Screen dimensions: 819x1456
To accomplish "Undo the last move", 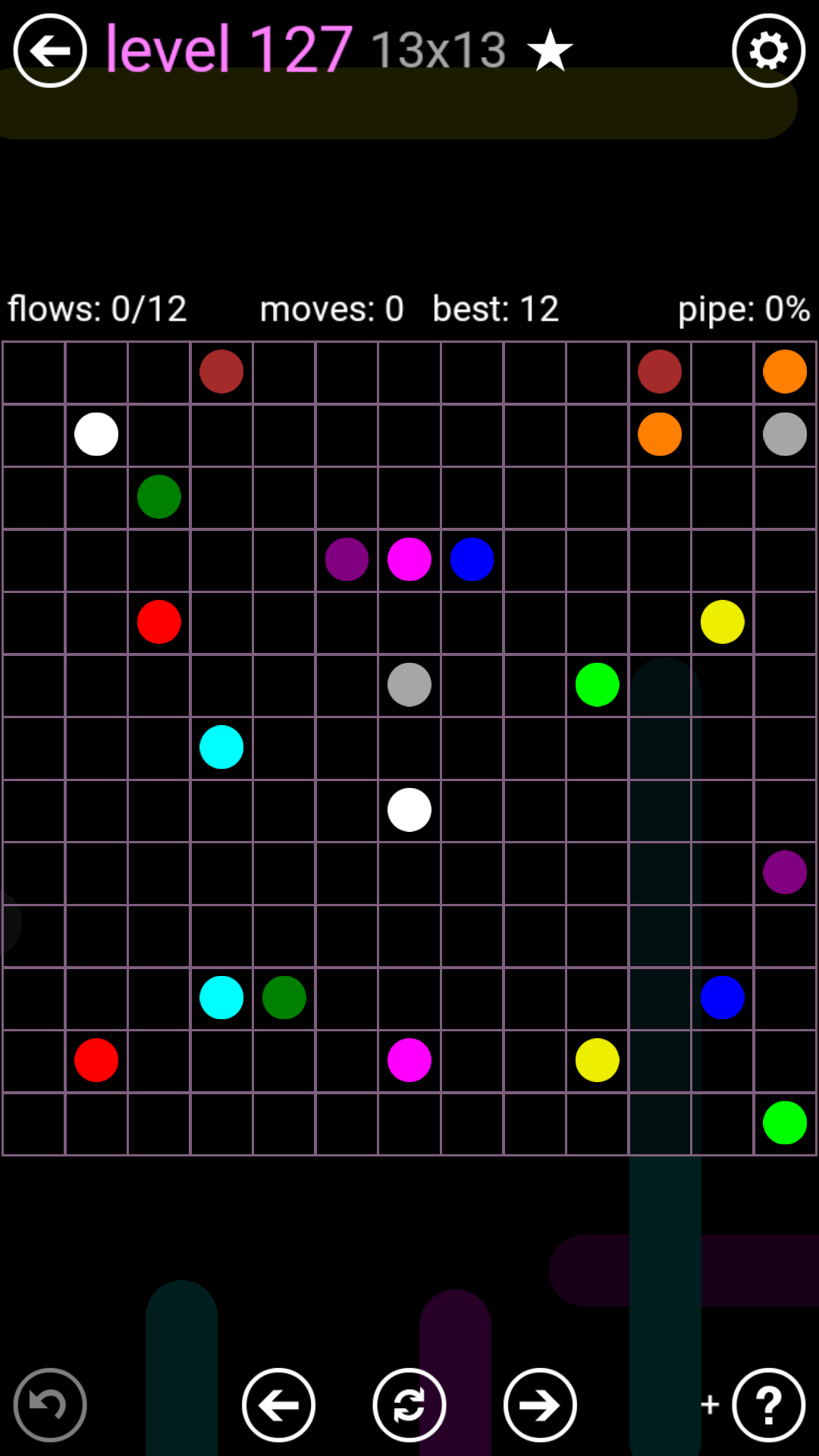I will click(50, 1404).
